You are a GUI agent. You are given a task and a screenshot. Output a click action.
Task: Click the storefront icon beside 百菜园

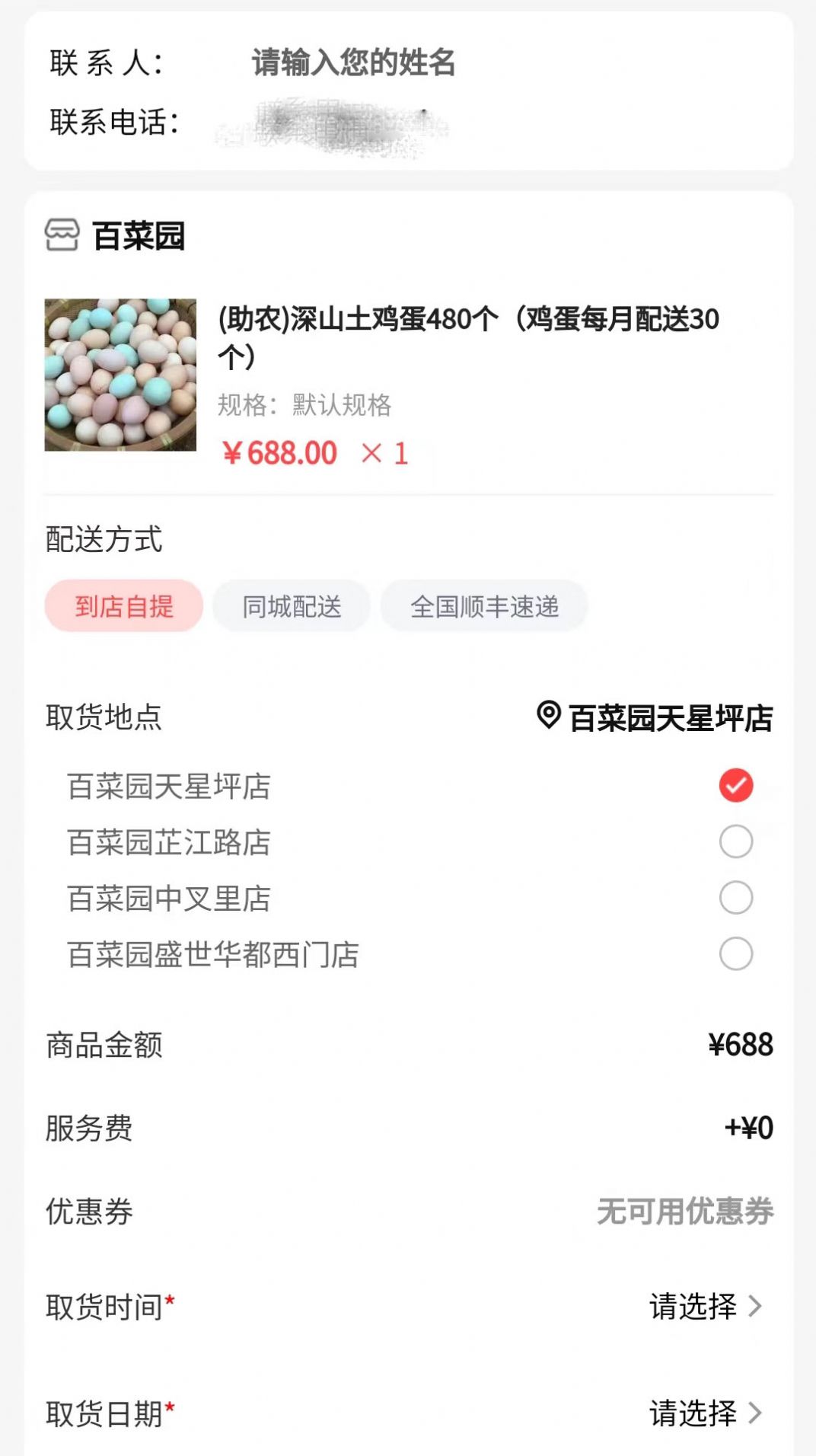tap(64, 235)
